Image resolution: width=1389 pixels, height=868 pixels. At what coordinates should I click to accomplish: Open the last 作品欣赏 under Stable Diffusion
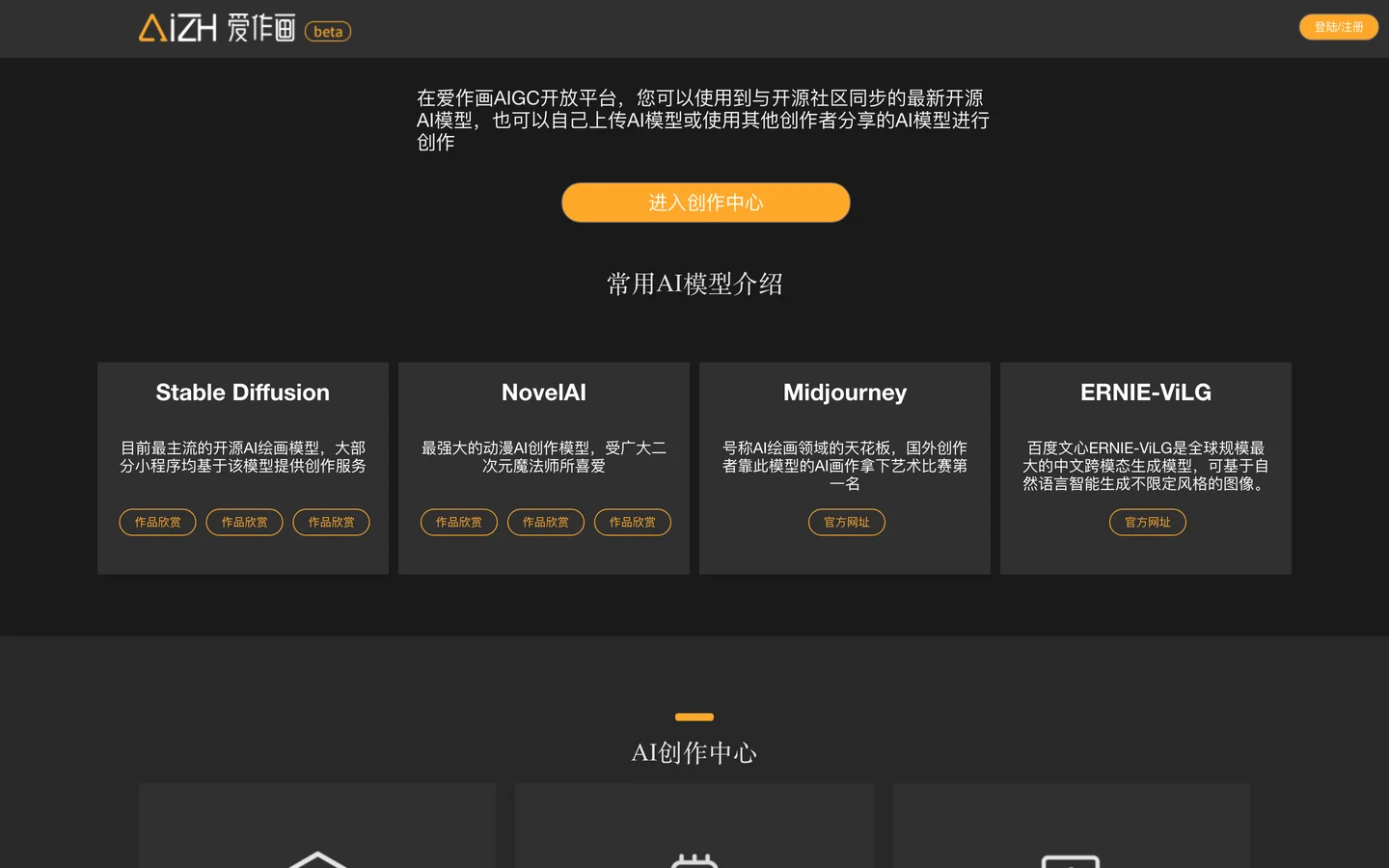pyautogui.click(x=331, y=522)
